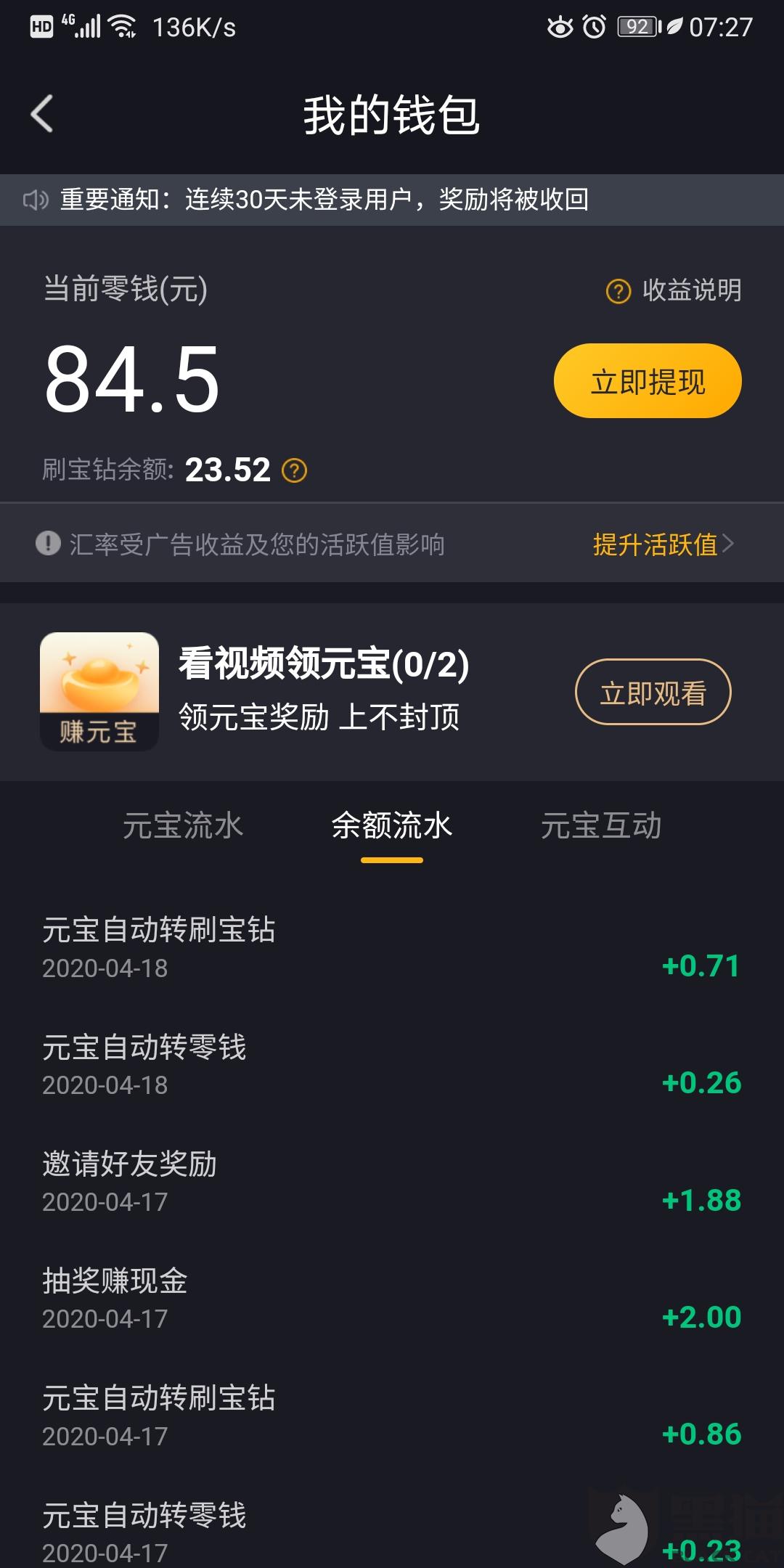Open 收益说明 earnings explanation
Image resolution: width=784 pixels, height=1568 pixels.
click(674, 290)
